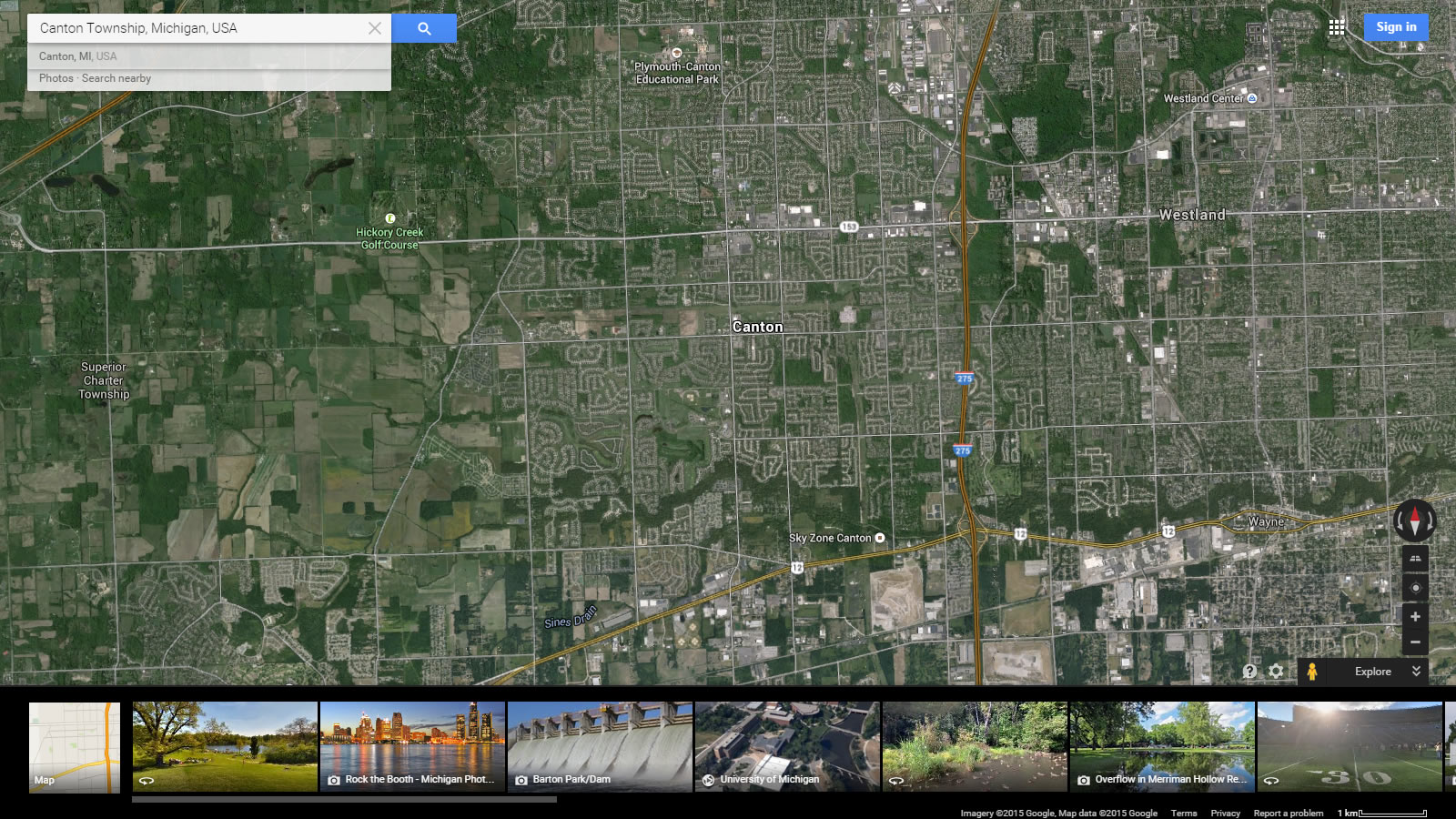Screen dimensions: 1456x819
Task: Open the map settings gear
Action: 1276,672
